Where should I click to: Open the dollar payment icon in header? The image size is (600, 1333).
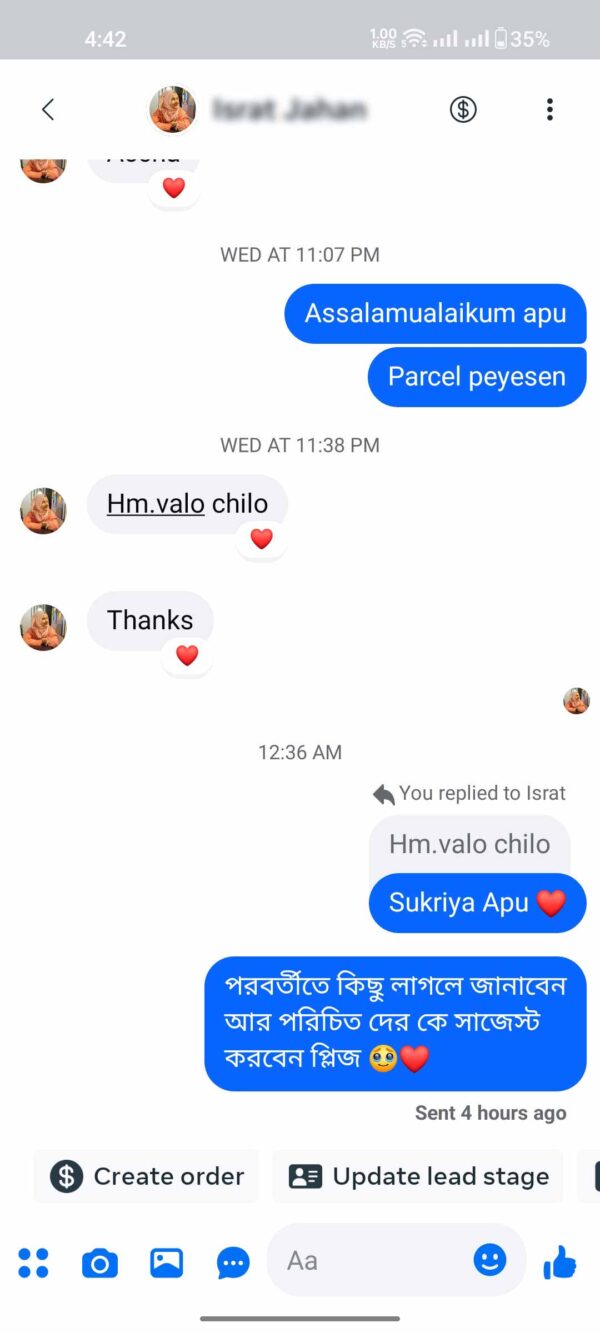pyautogui.click(x=463, y=110)
